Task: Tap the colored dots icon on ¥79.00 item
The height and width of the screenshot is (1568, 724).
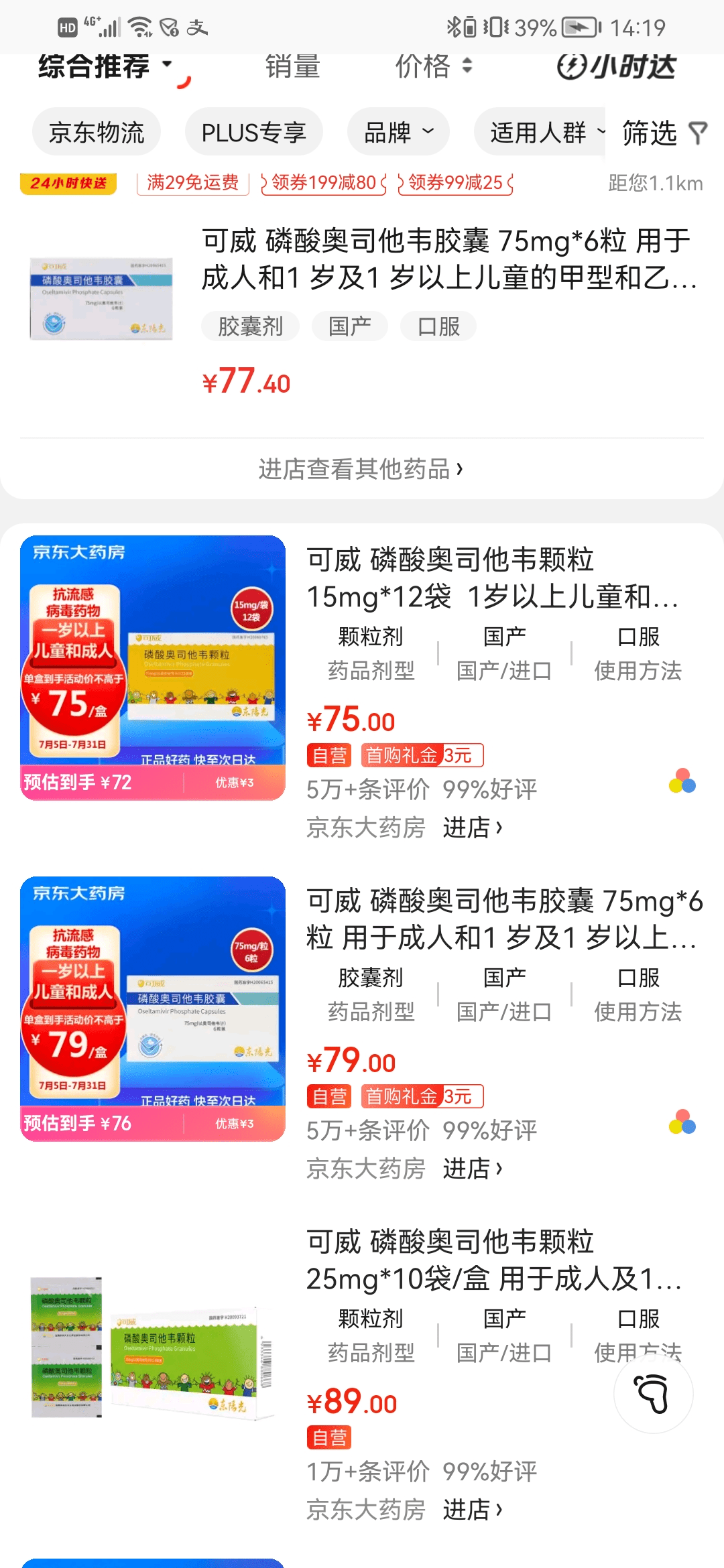Action: pos(682,1122)
